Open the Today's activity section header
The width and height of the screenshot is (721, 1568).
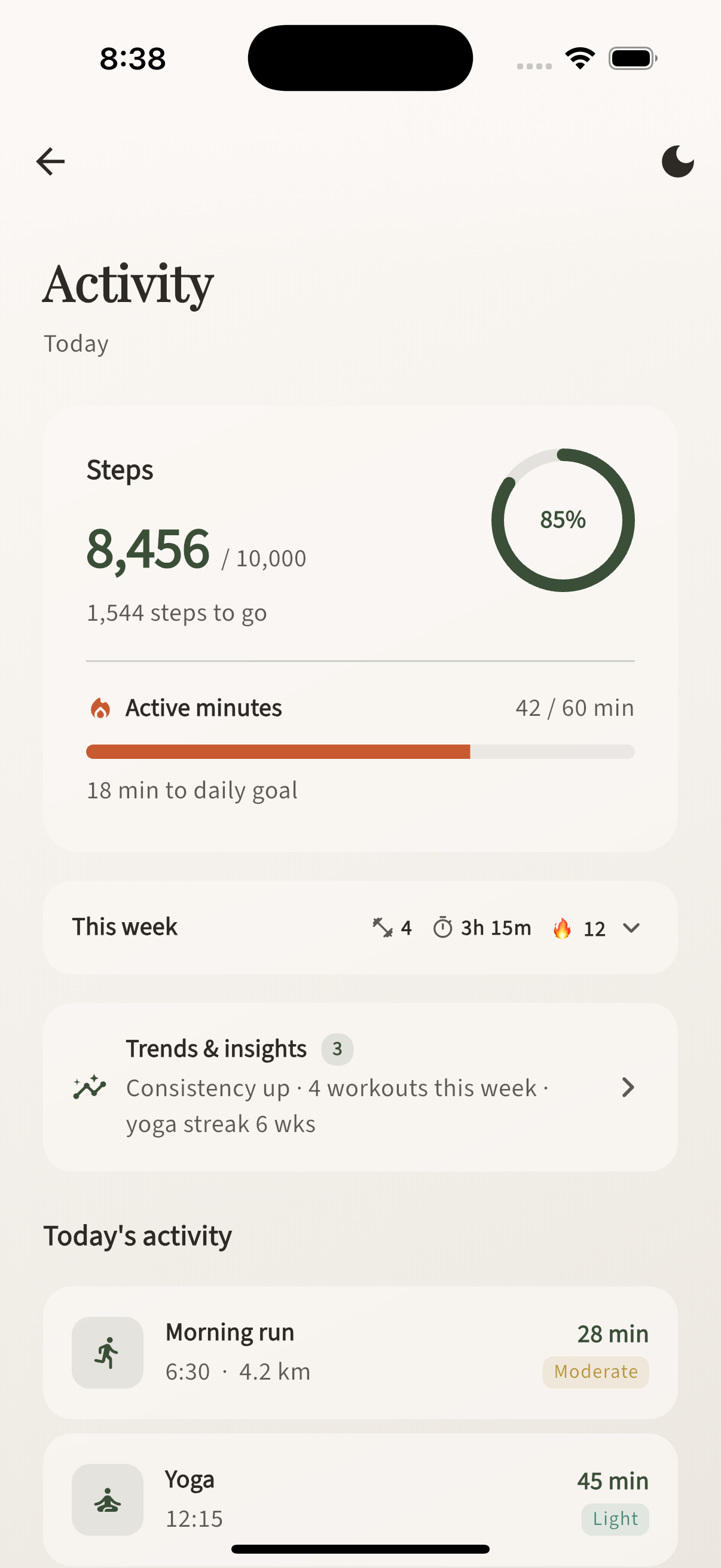pos(138,1235)
